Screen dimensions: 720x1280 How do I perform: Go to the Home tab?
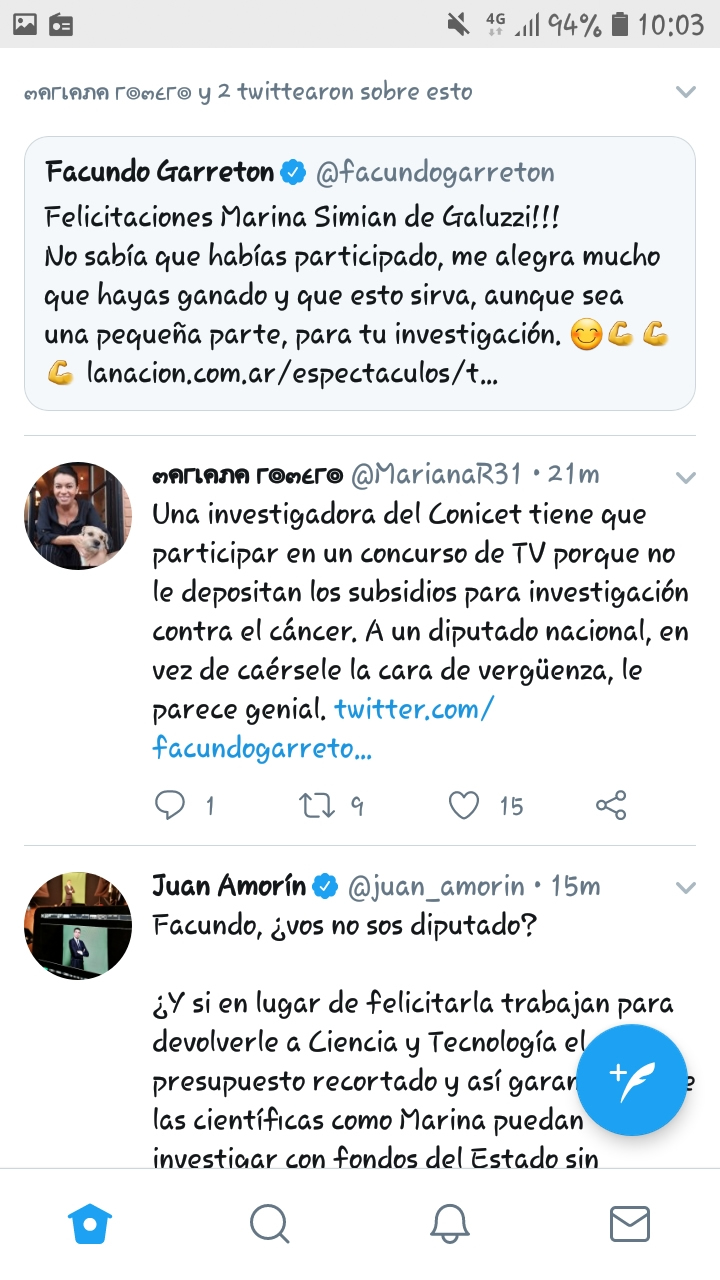click(x=90, y=1223)
